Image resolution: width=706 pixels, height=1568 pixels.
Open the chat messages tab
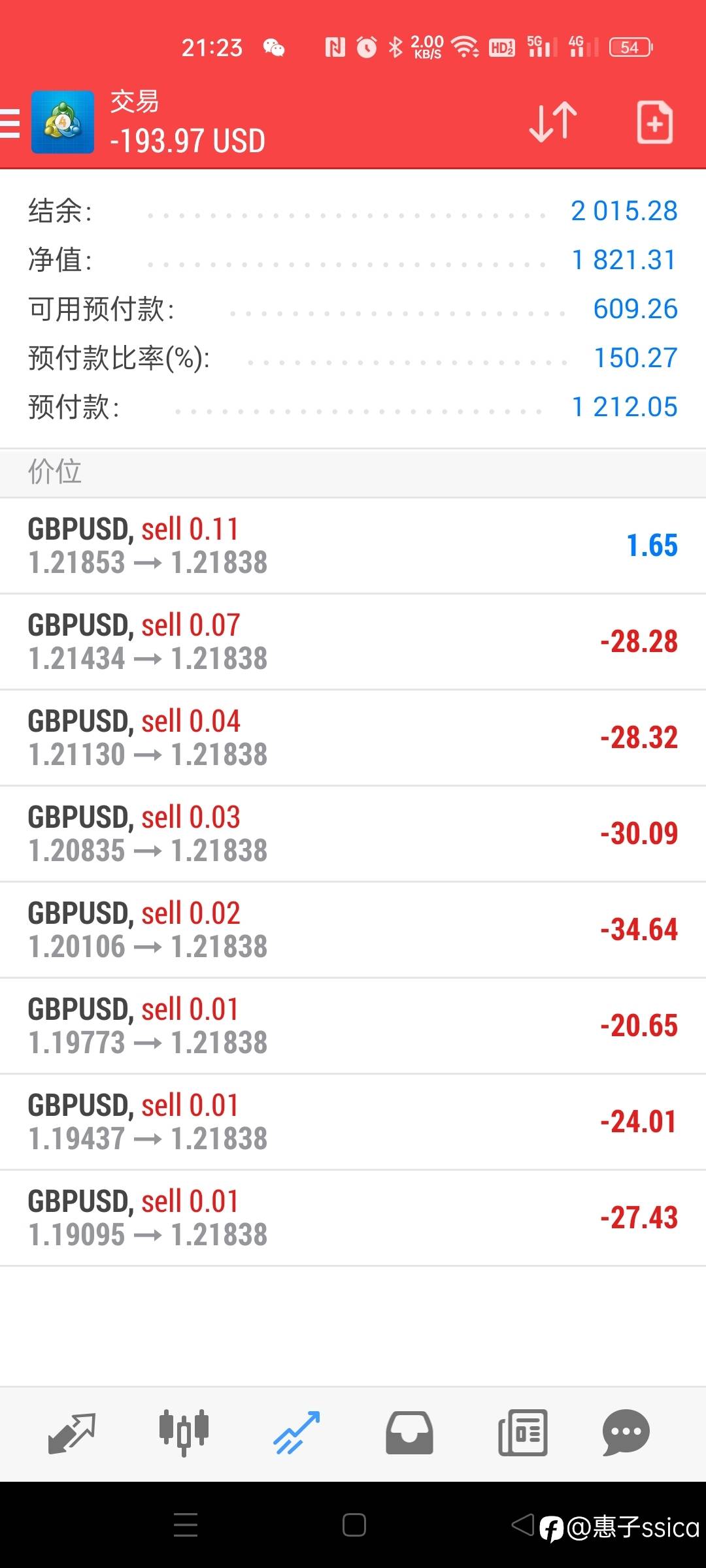626,1433
